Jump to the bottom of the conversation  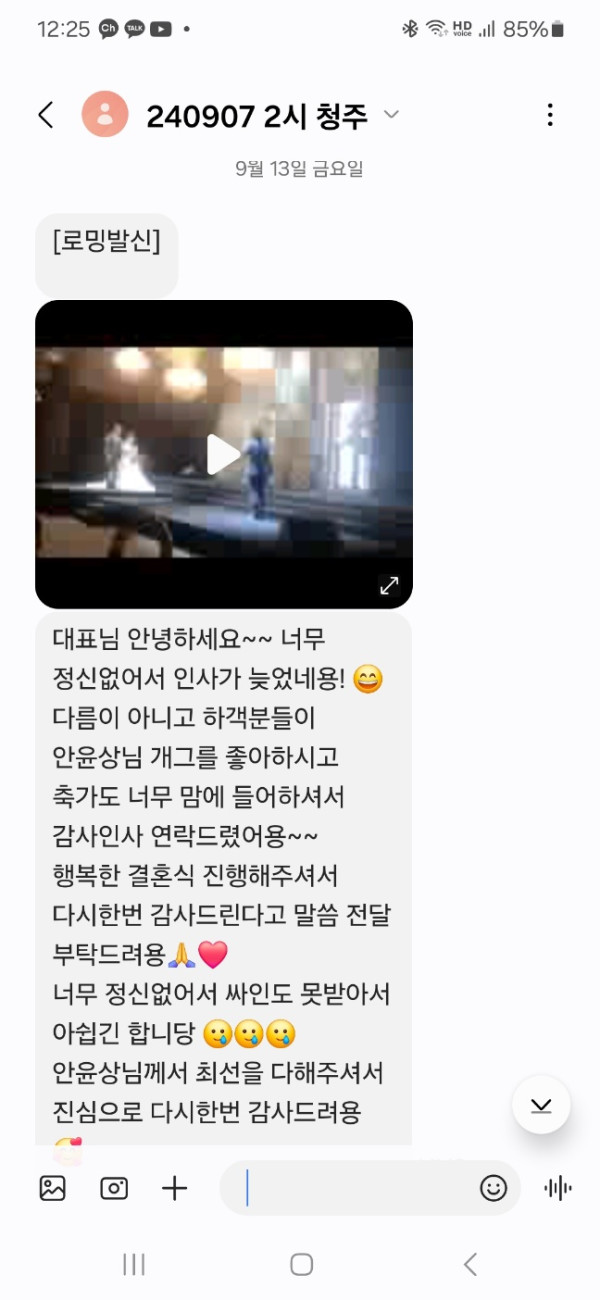point(541,1105)
